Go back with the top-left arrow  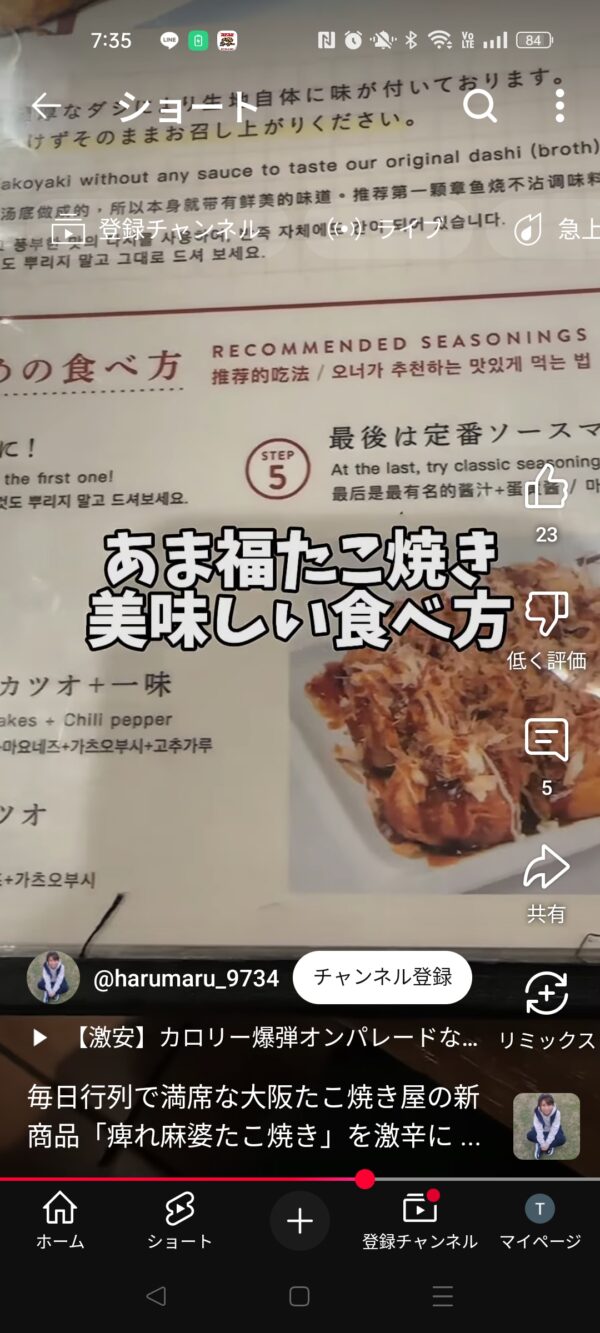(46, 105)
